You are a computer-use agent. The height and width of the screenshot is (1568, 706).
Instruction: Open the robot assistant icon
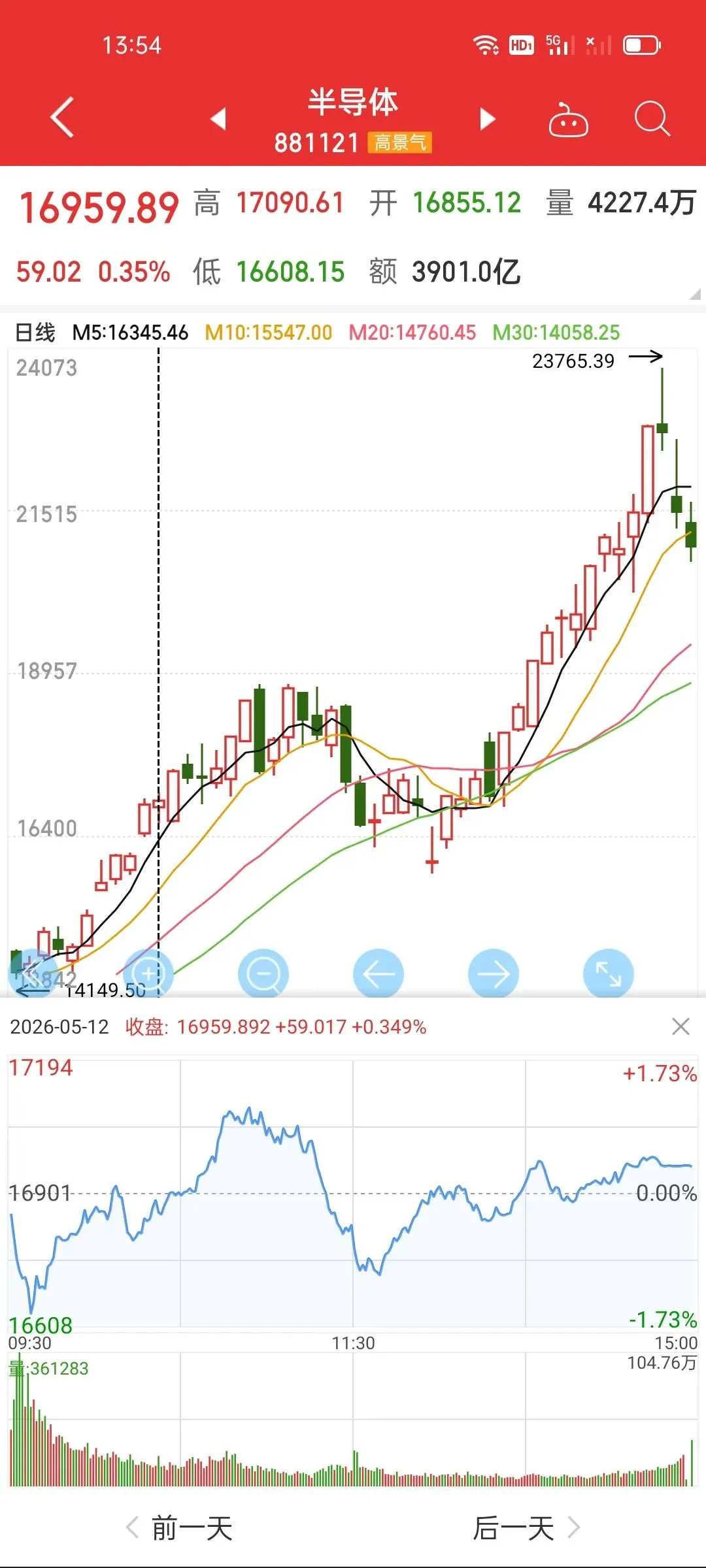(568, 119)
